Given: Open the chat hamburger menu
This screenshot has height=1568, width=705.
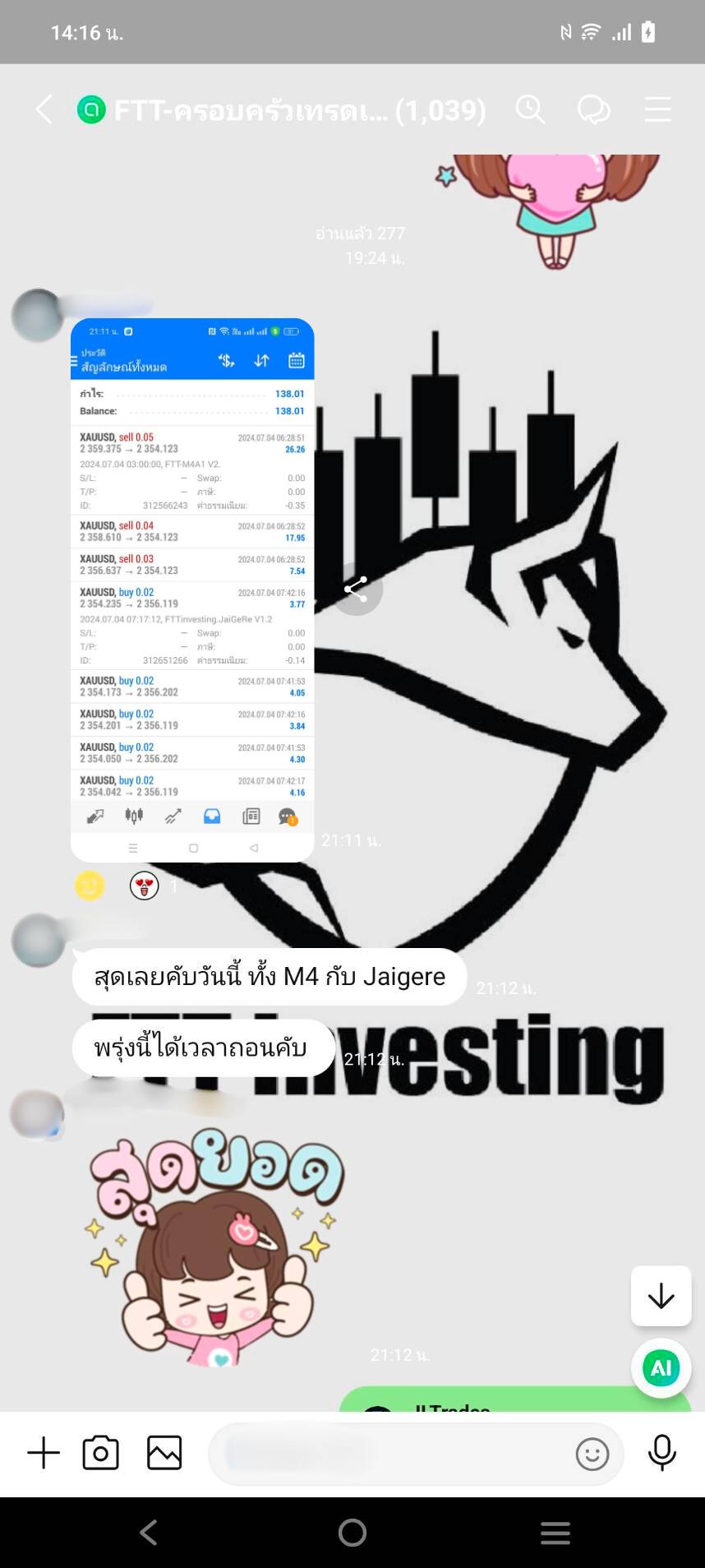Looking at the screenshot, I should tap(657, 109).
